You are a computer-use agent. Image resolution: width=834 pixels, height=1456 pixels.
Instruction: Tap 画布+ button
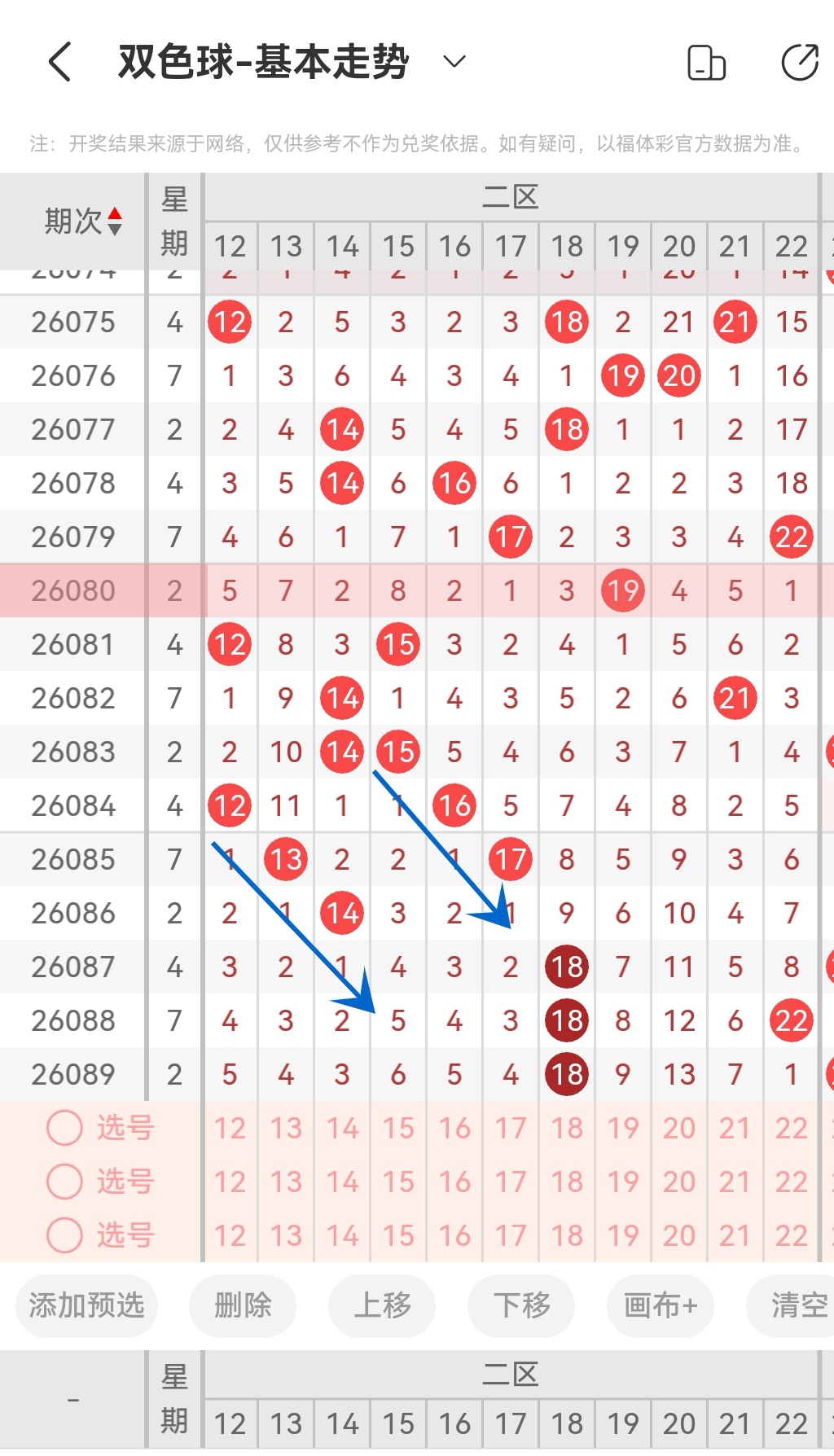click(x=661, y=1305)
